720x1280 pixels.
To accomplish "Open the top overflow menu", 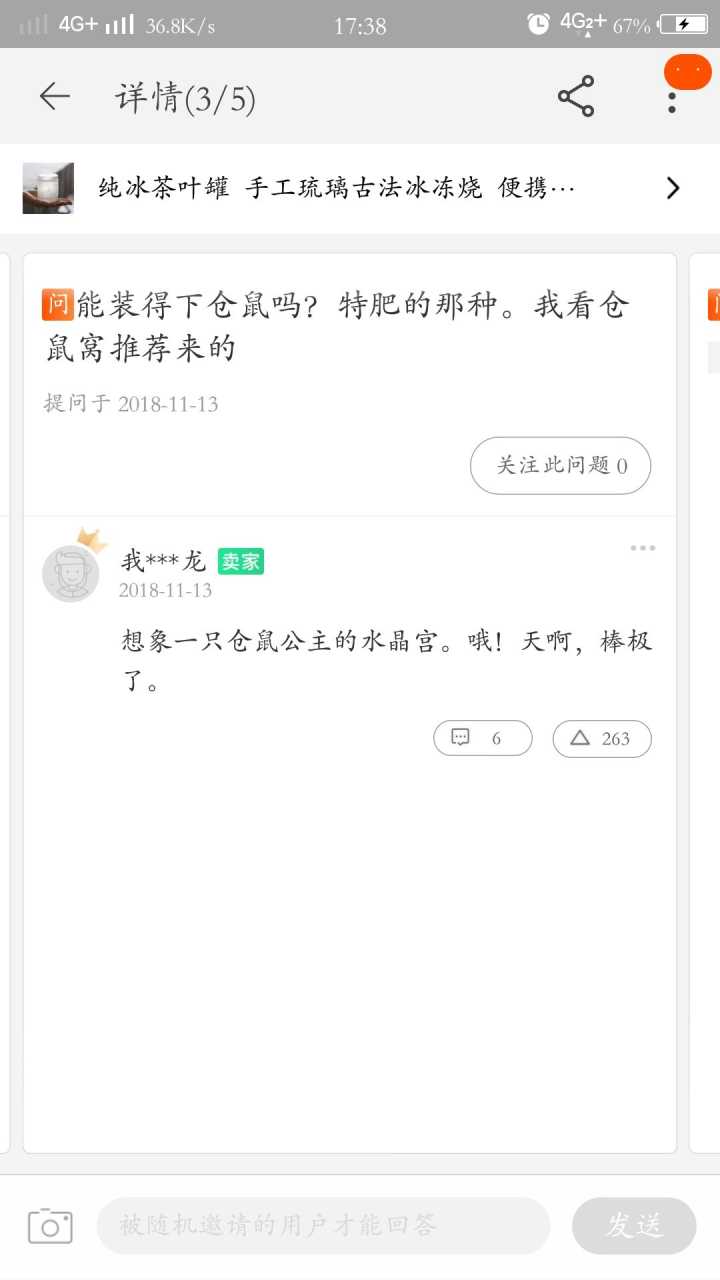I will [672, 99].
